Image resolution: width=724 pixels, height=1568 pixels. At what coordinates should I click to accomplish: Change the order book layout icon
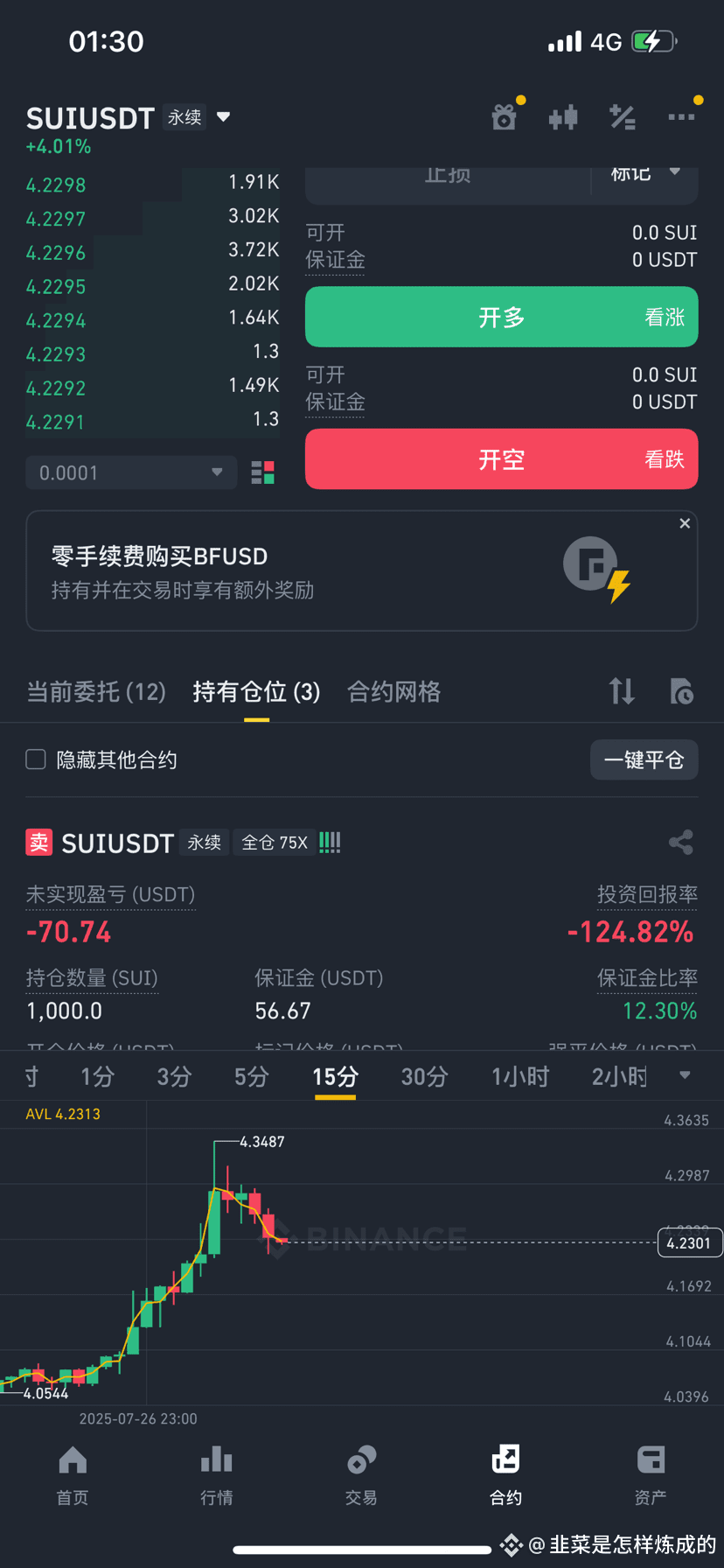click(262, 472)
